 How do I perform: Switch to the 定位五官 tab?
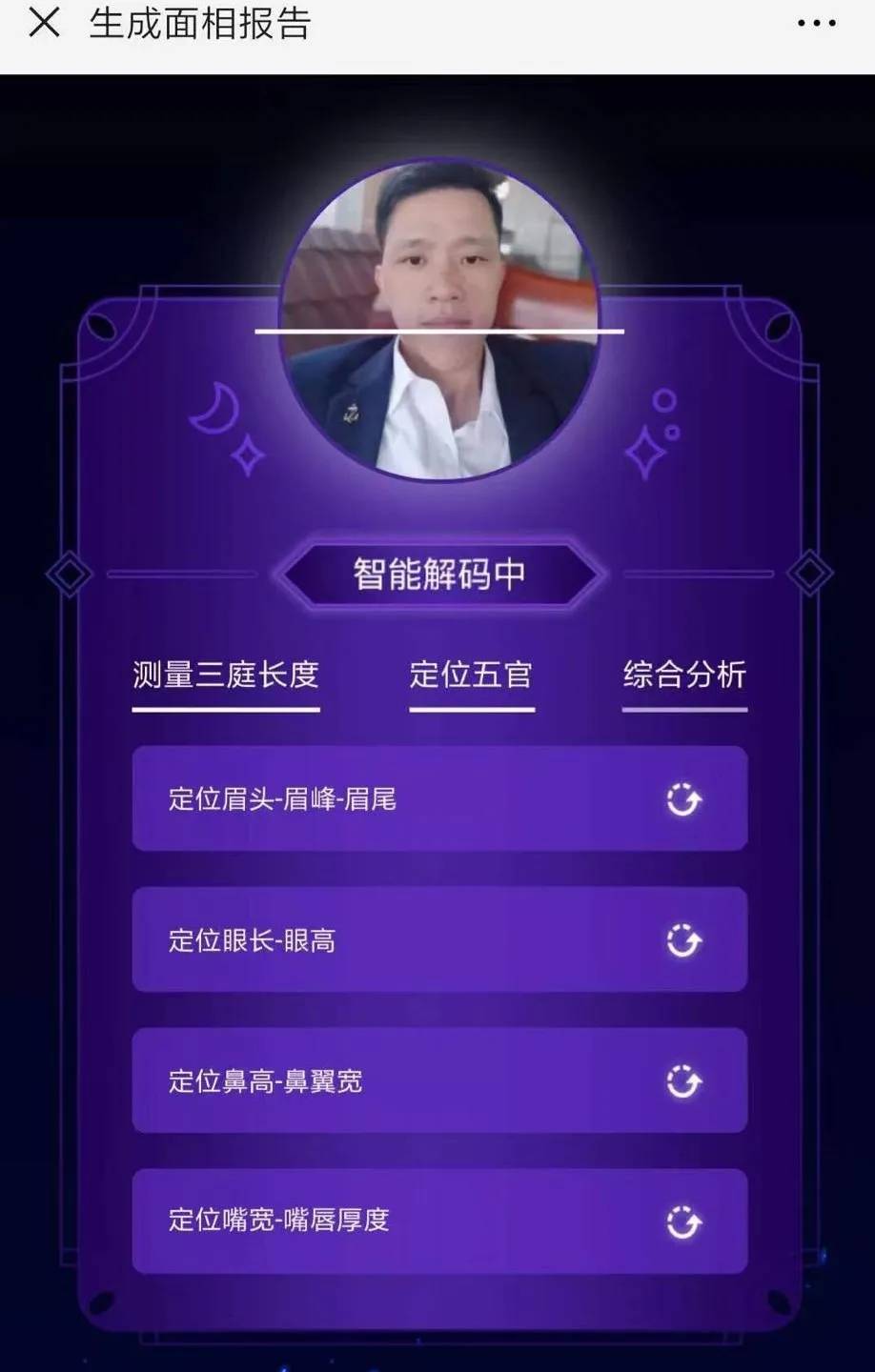[x=471, y=676]
